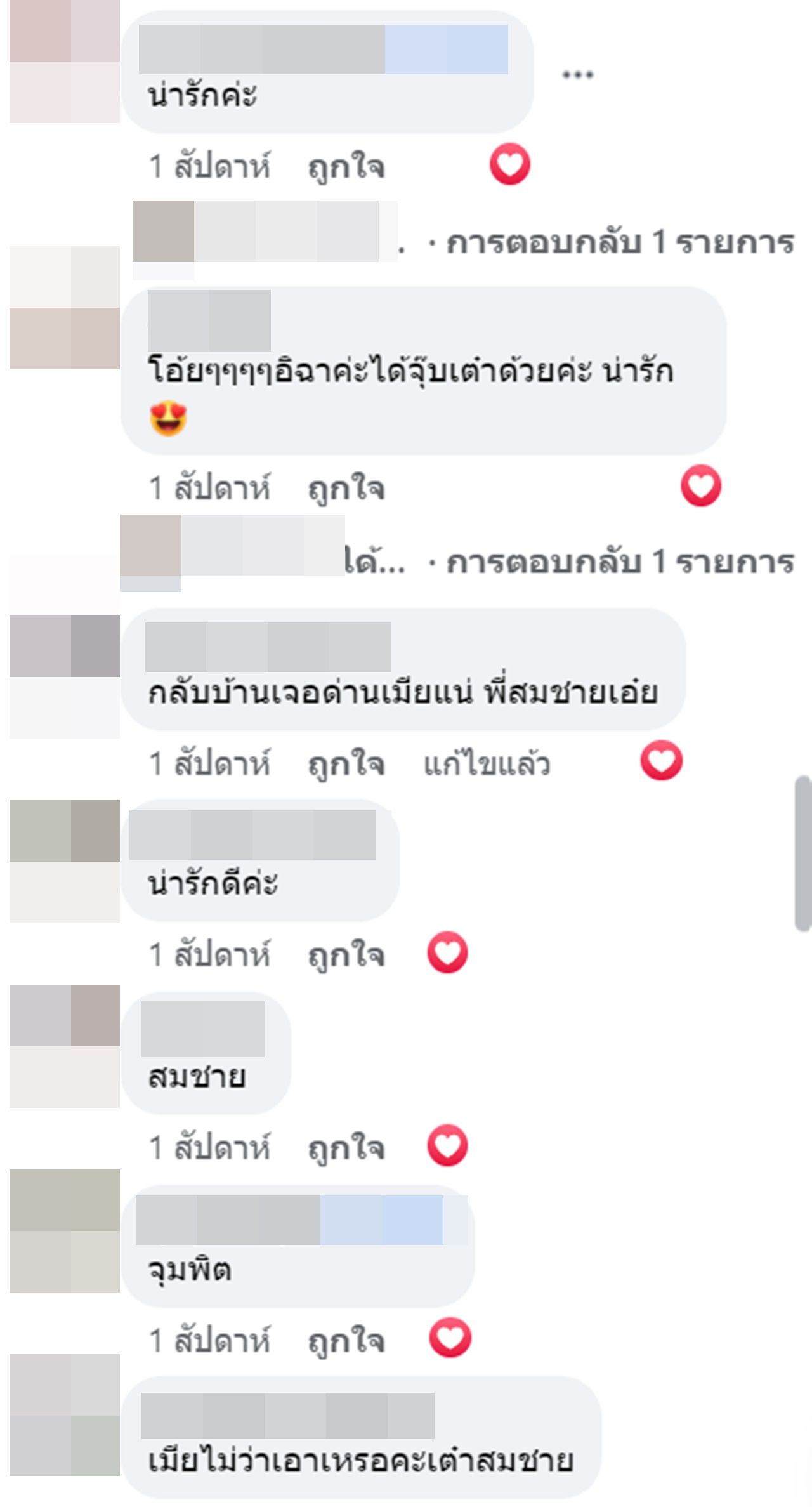Open the avatar beside the เมียไม่ว่าเอาเหรอคะ comment
812x1507 pixels.
click(x=65, y=1415)
